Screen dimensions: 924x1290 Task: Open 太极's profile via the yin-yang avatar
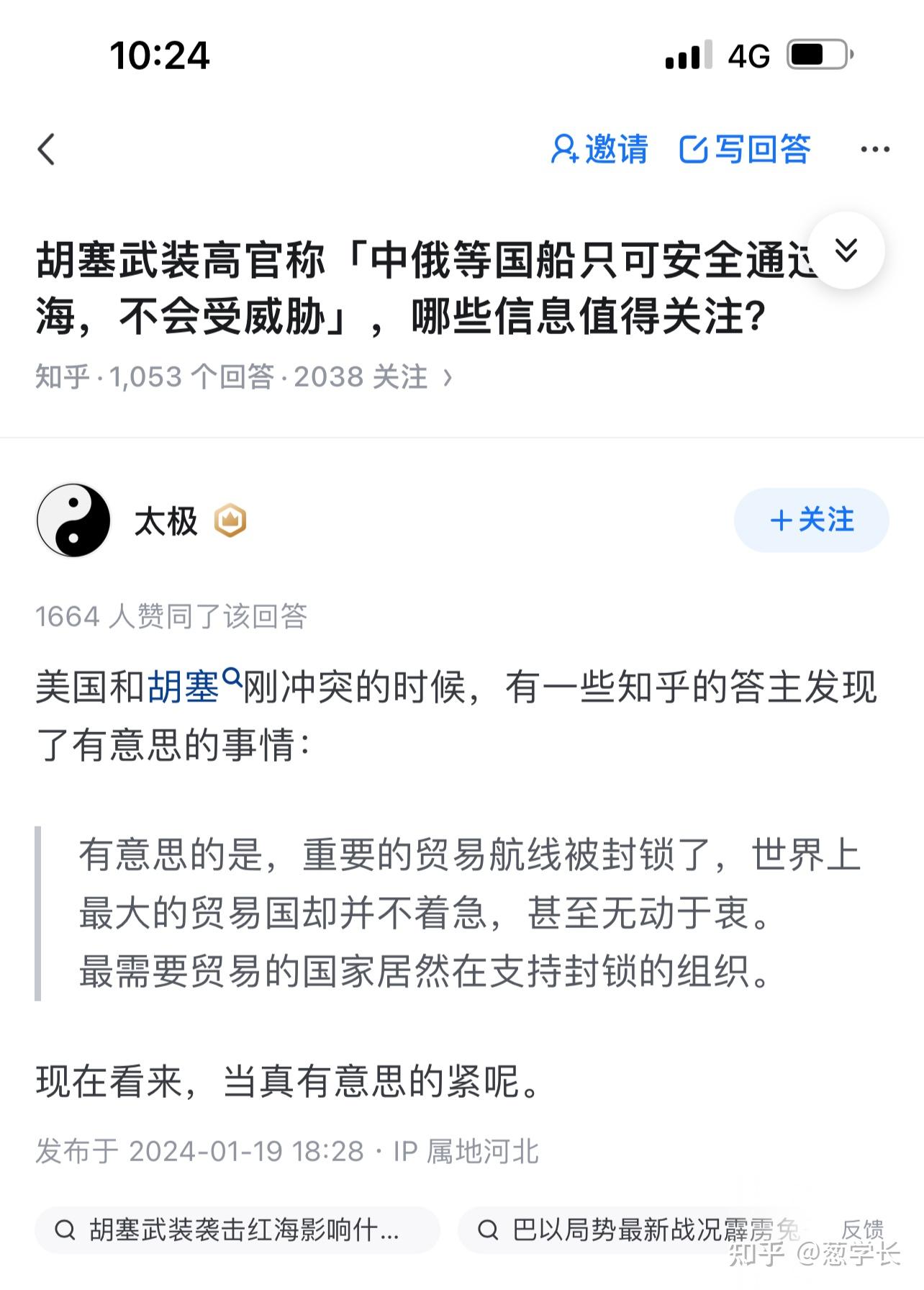[x=73, y=520]
